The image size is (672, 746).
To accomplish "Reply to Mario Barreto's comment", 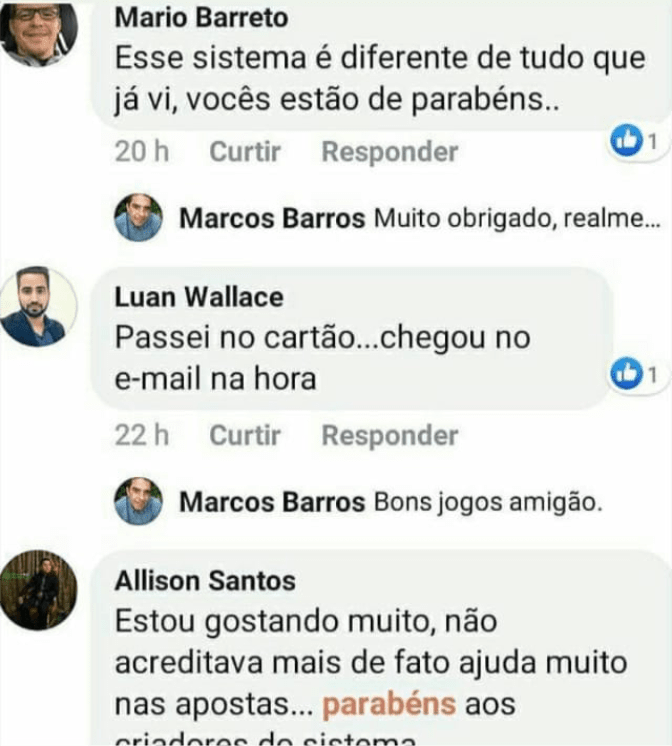I will coord(389,152).
